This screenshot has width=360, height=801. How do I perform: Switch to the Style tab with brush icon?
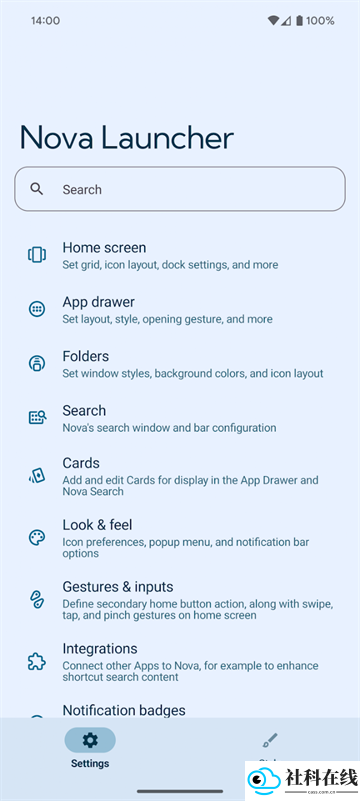click(270, 747)
